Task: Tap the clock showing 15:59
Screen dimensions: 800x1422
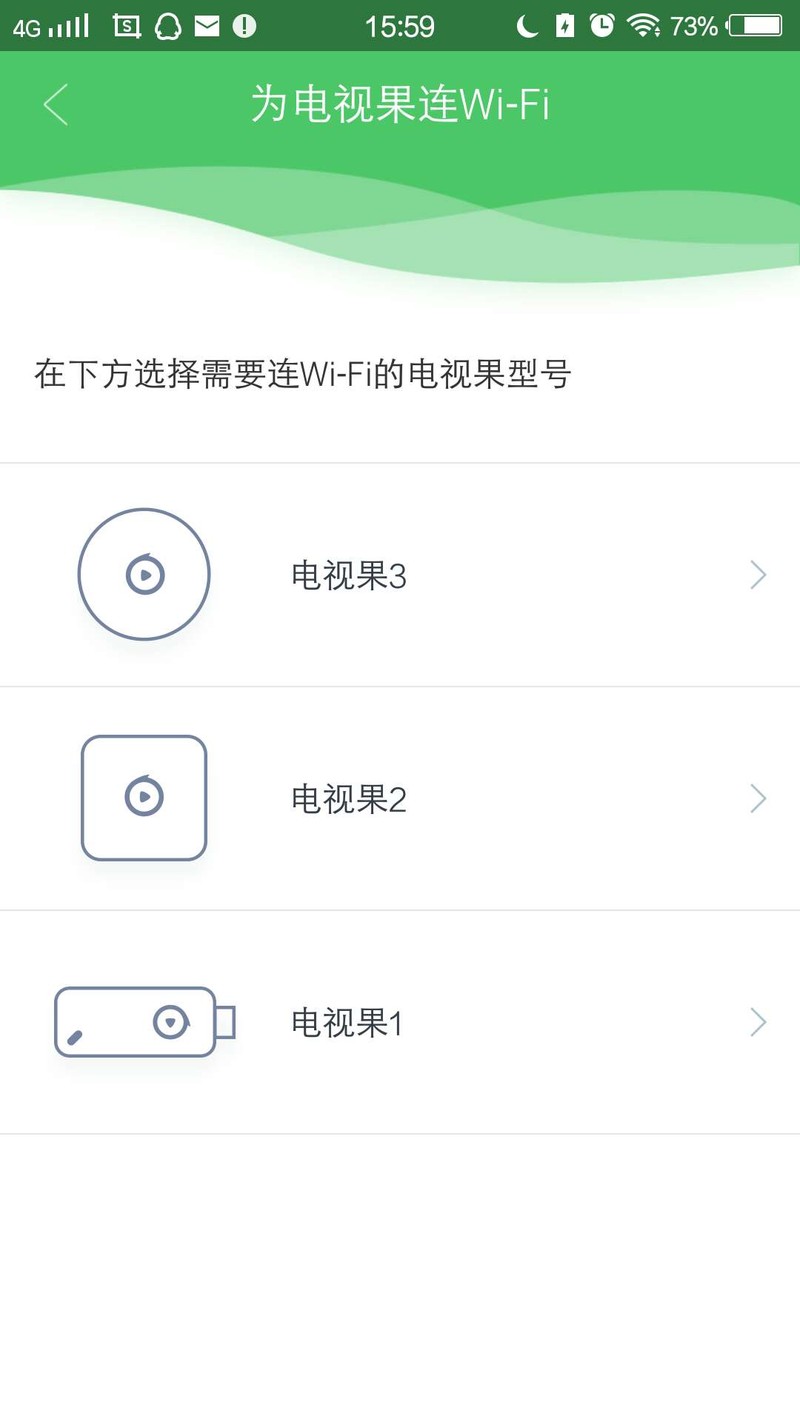Action: point(400,25)
